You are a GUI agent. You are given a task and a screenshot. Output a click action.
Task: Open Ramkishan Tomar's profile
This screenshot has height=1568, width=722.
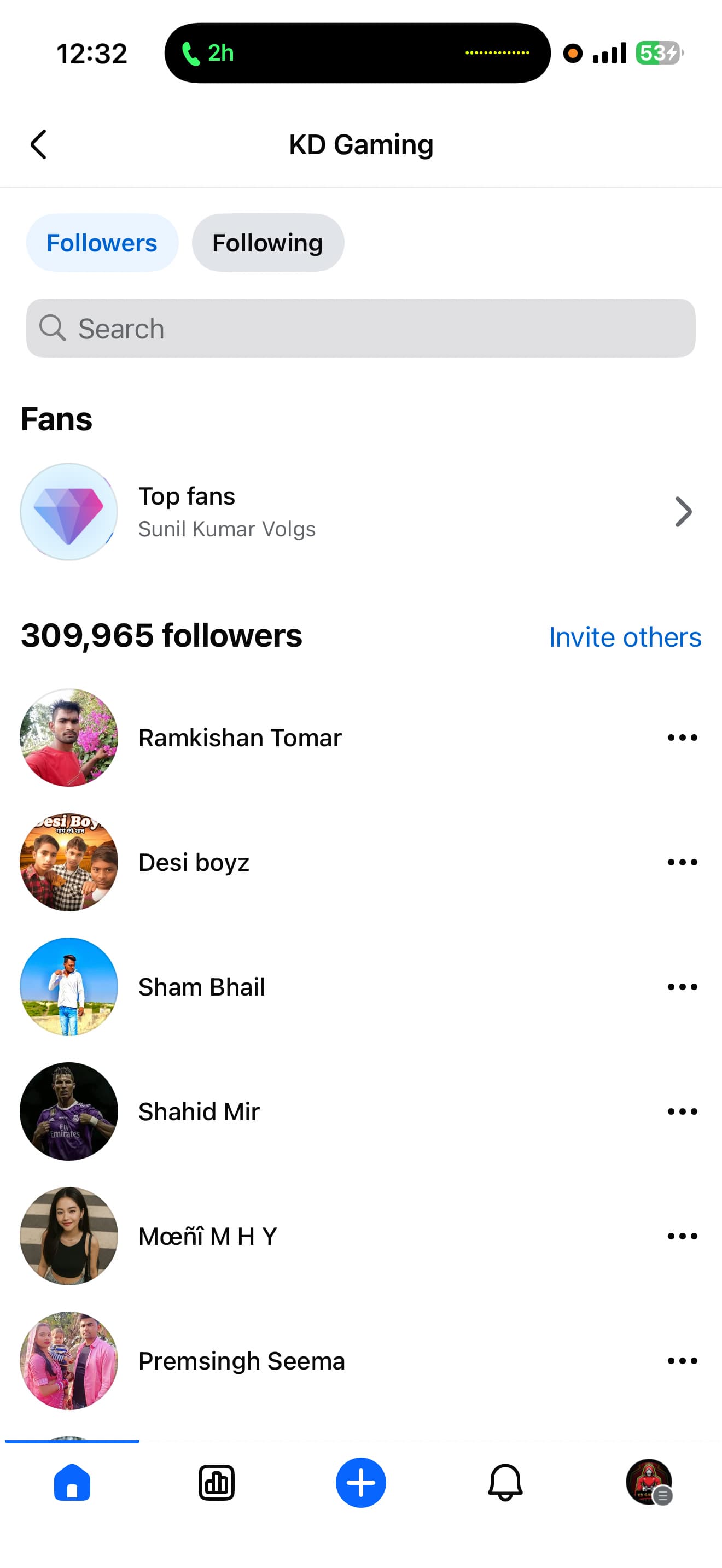[240, 738]
